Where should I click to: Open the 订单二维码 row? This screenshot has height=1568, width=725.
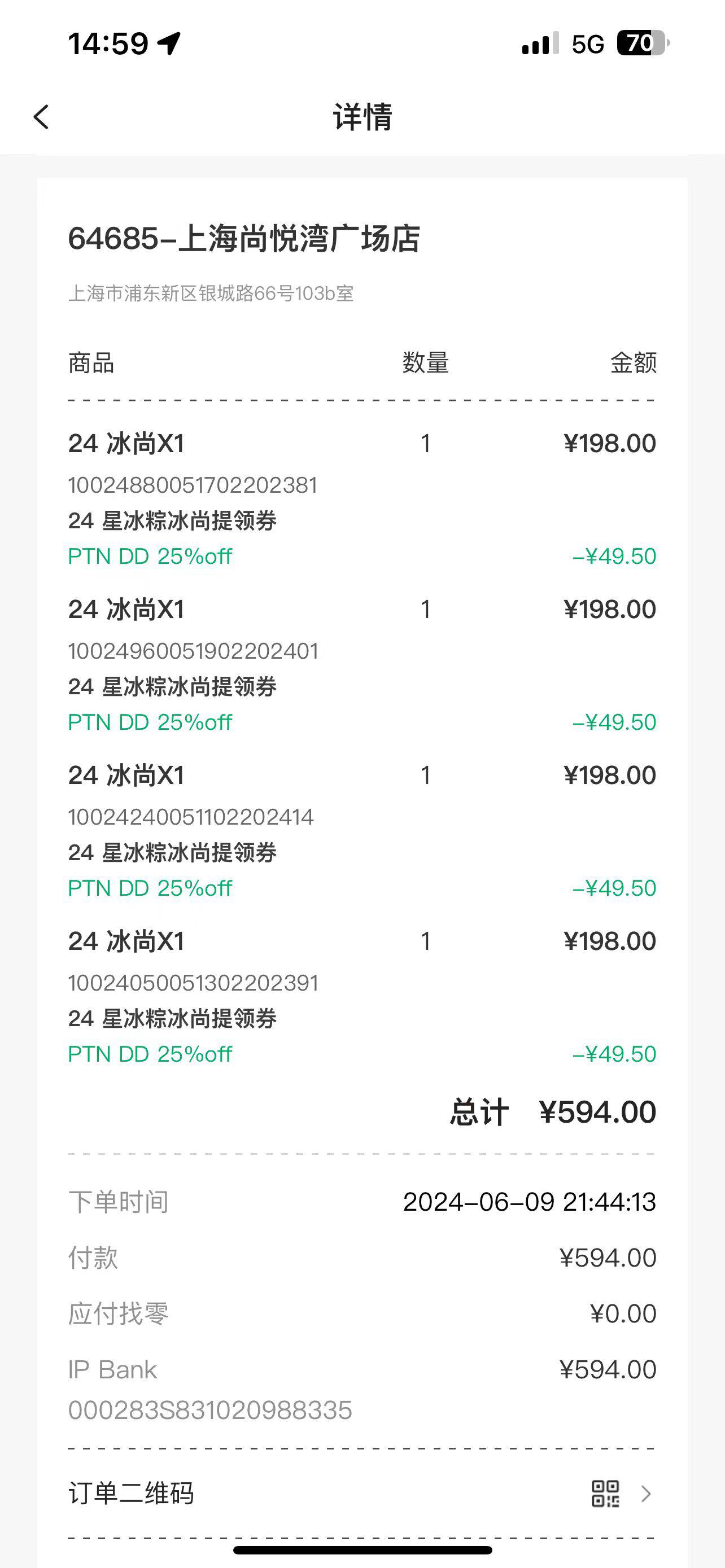pos(362,1493)
